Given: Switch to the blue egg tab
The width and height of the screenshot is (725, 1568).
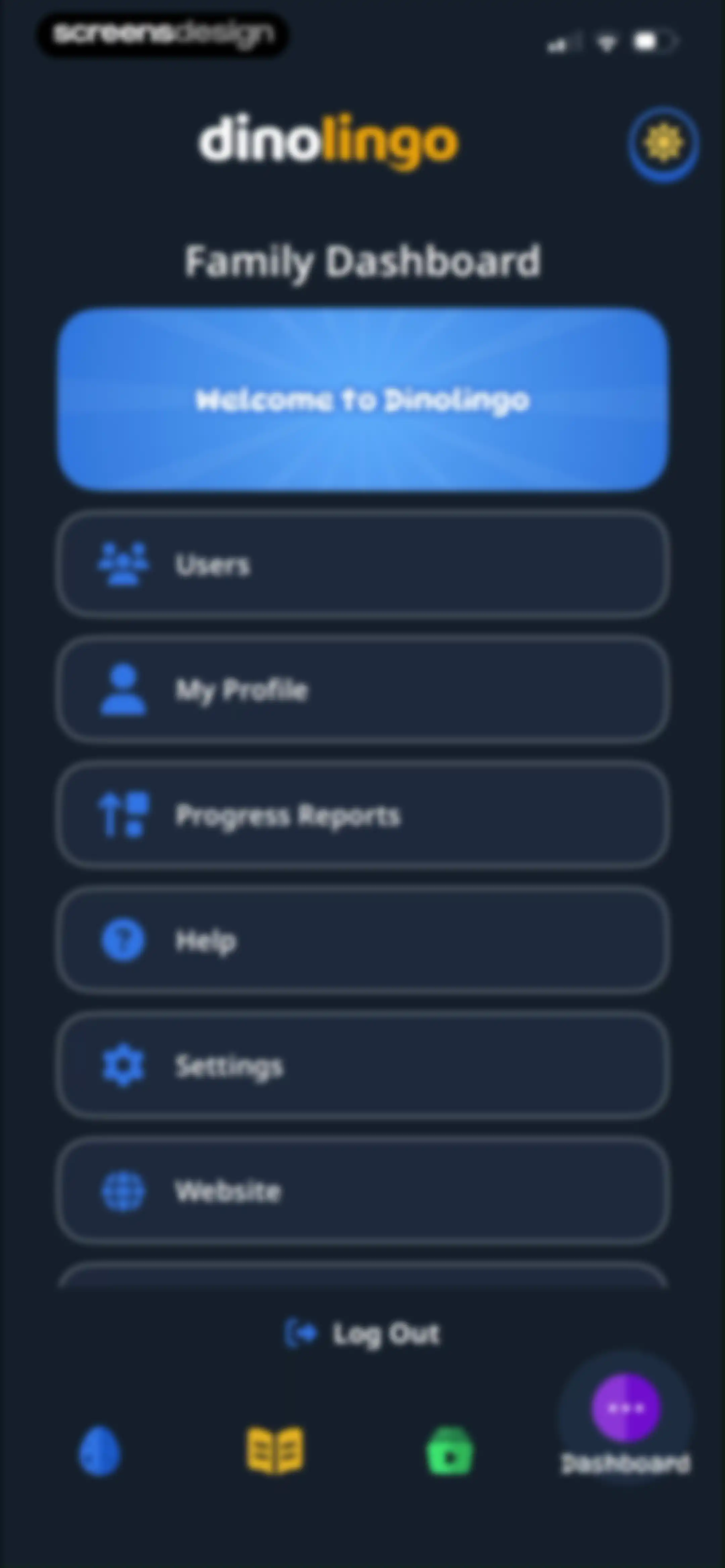Looking at the screenshot, I should 100,1451.
